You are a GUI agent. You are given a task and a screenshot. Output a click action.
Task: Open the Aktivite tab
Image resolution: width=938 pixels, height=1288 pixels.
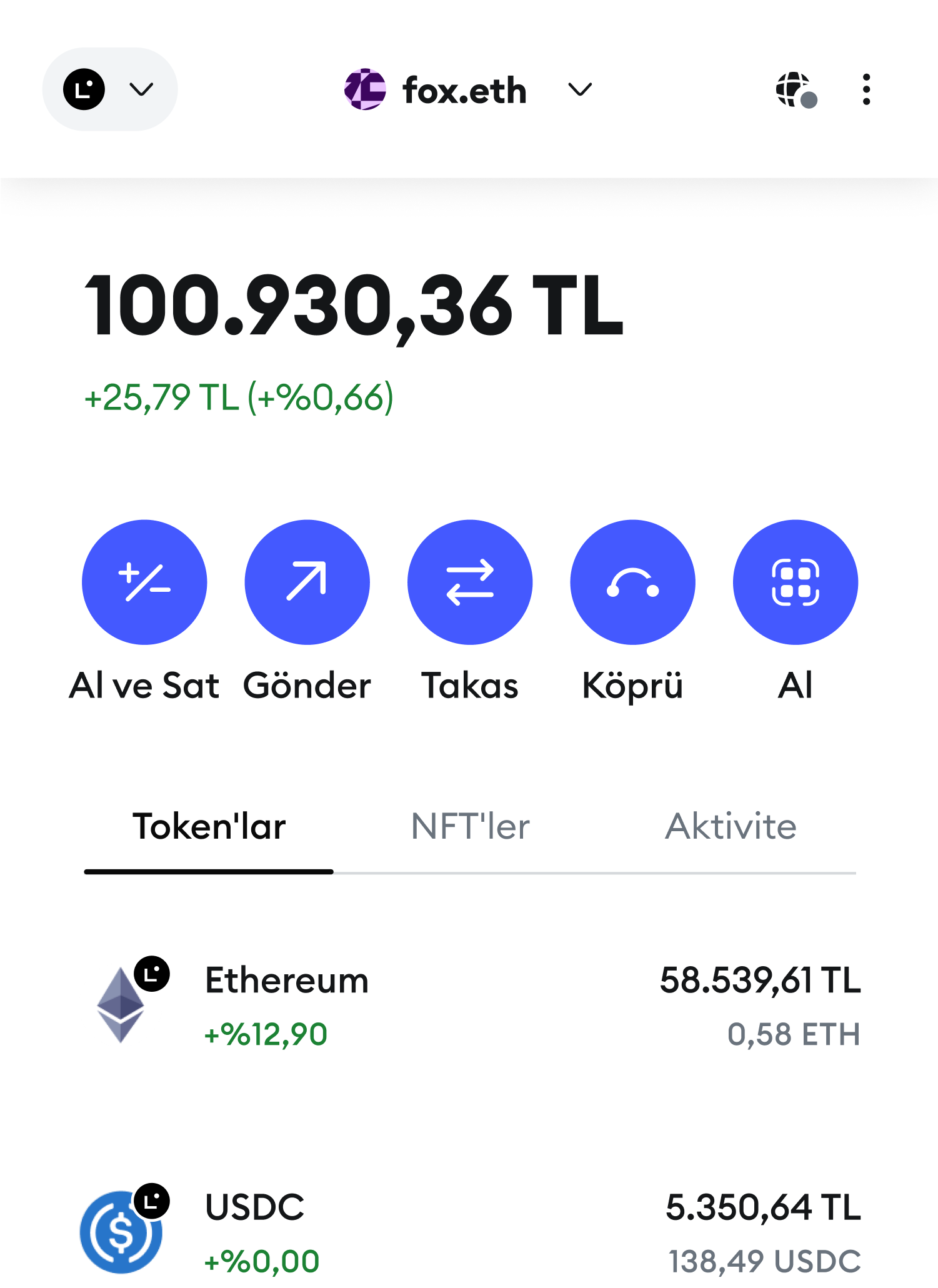coord(731,825)
